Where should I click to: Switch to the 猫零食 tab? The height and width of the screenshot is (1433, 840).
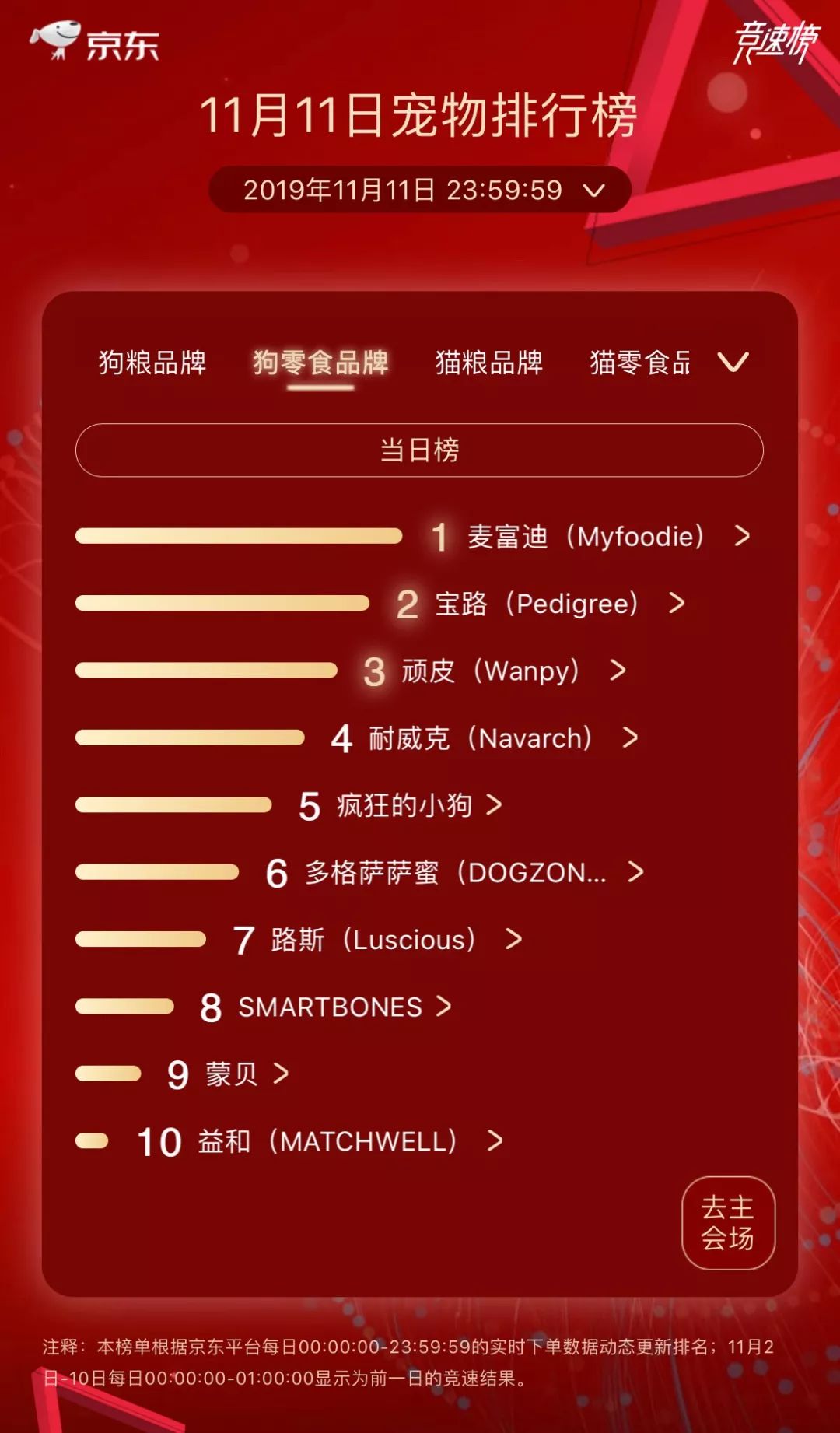click(x=639, y=363)
